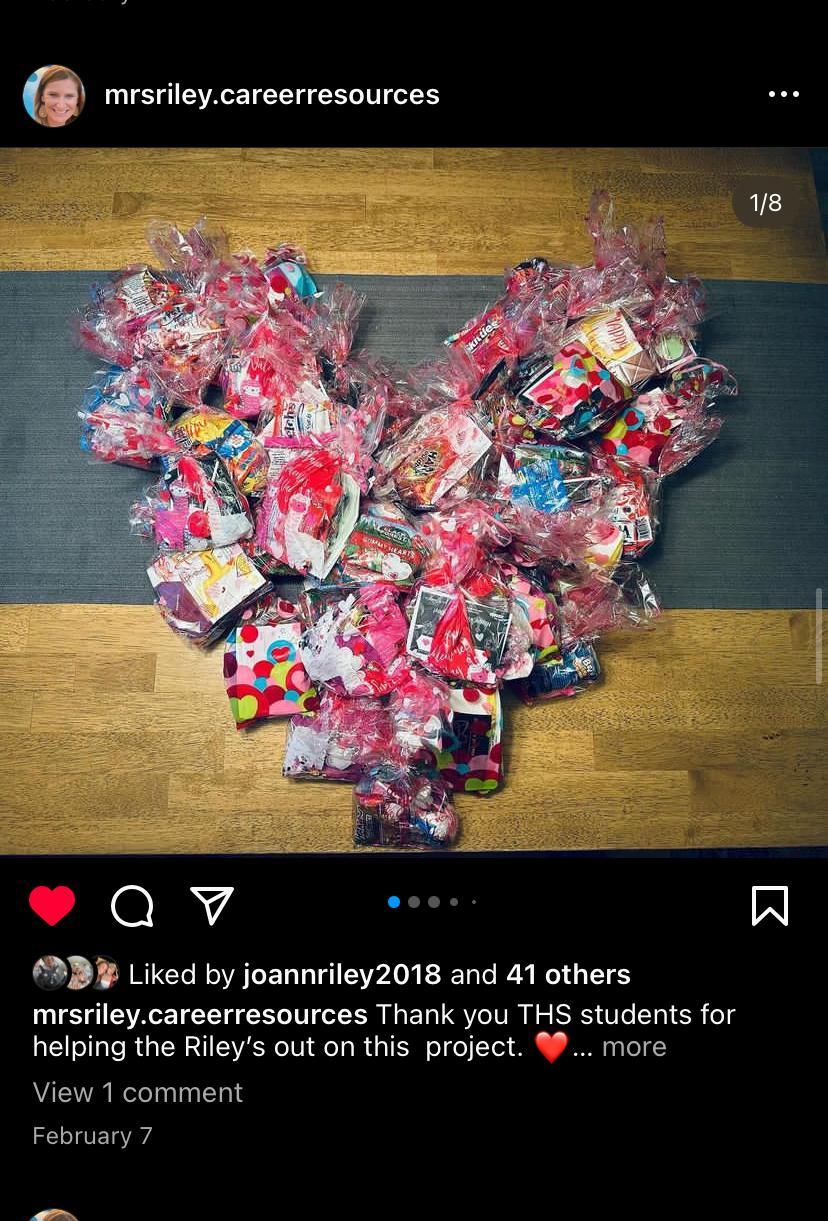This screenshot has width=828, height=1221.
Task: View the 41 others who liked
Action: [567, 974]
